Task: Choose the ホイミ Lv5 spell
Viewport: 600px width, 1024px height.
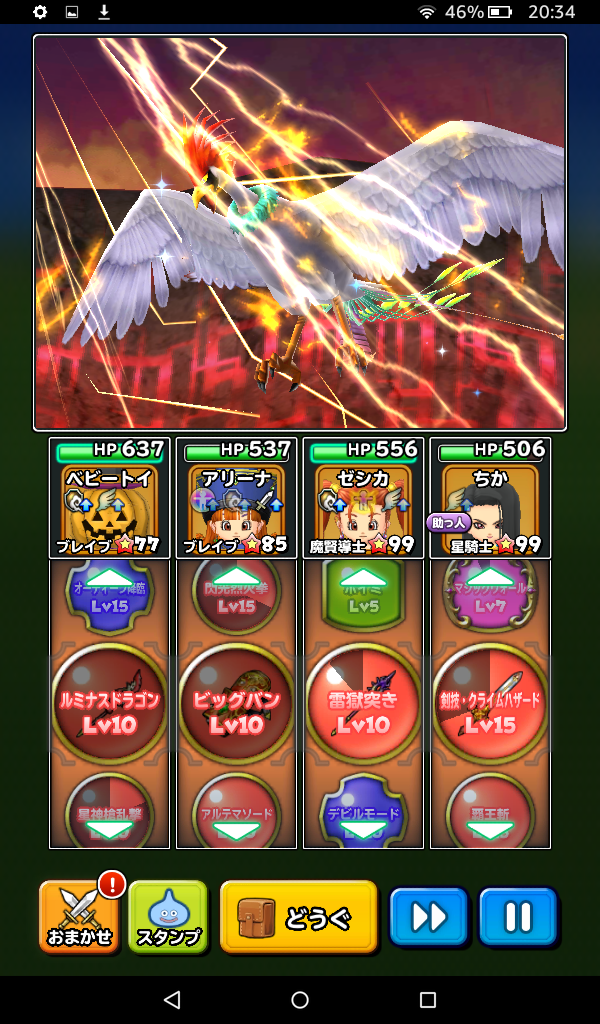Action: (363, 597)
